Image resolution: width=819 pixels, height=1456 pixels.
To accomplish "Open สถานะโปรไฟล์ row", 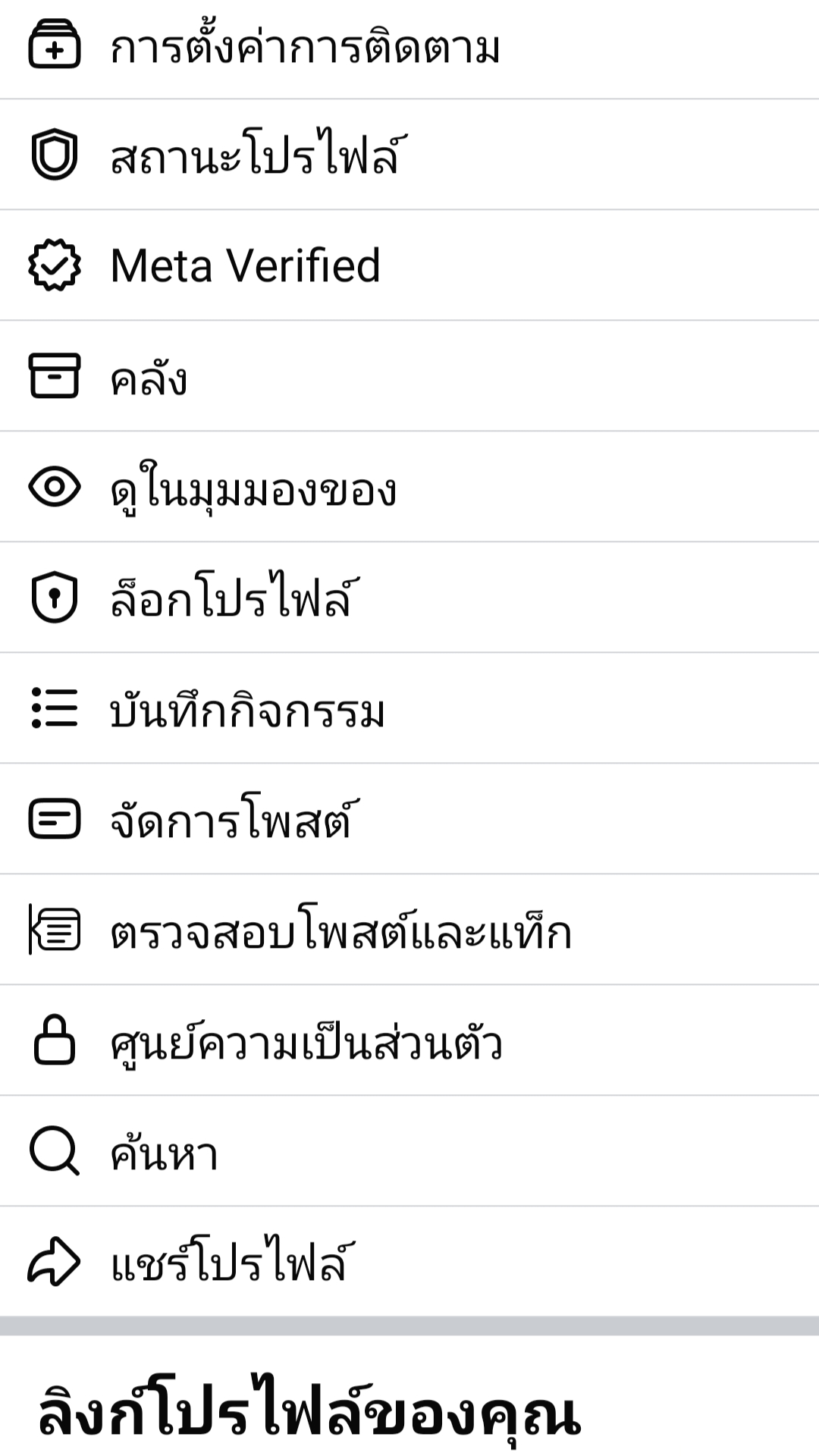I will (409, 155).
